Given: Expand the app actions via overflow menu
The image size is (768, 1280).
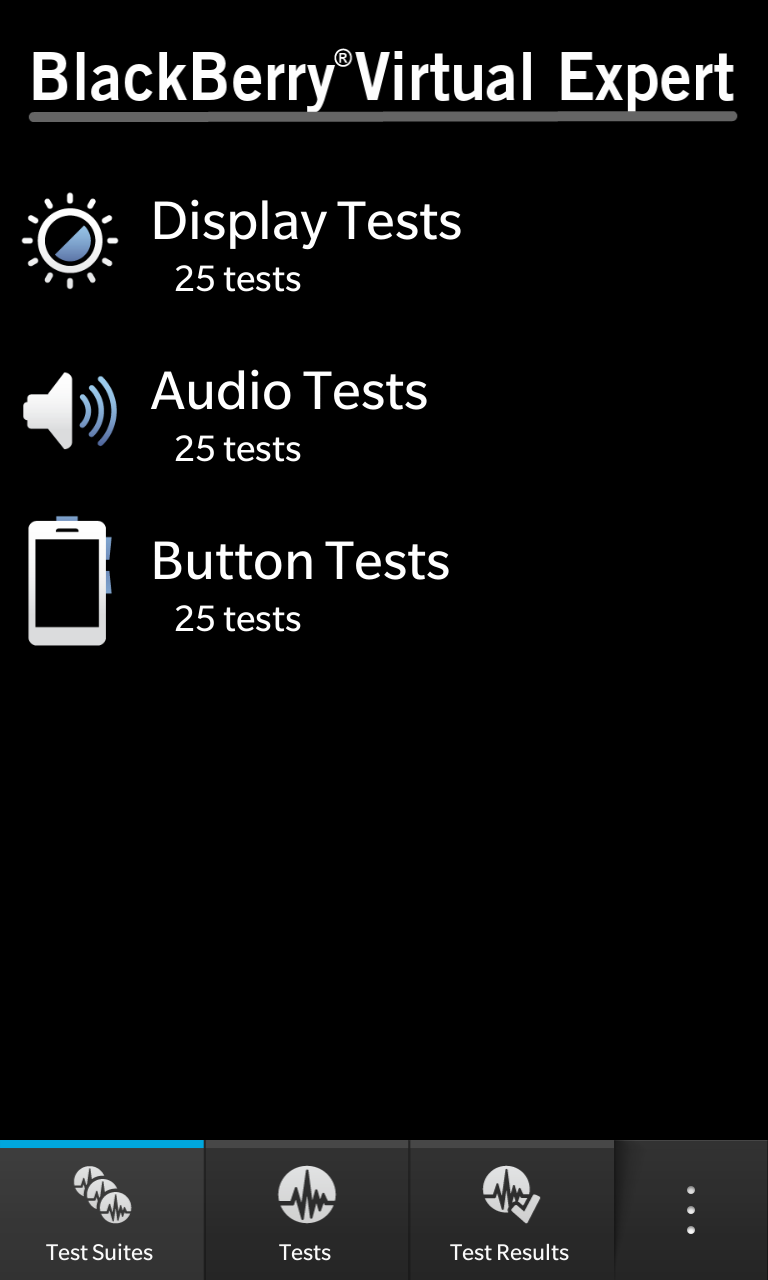Looking at the screenshot, I should 690,1208.
